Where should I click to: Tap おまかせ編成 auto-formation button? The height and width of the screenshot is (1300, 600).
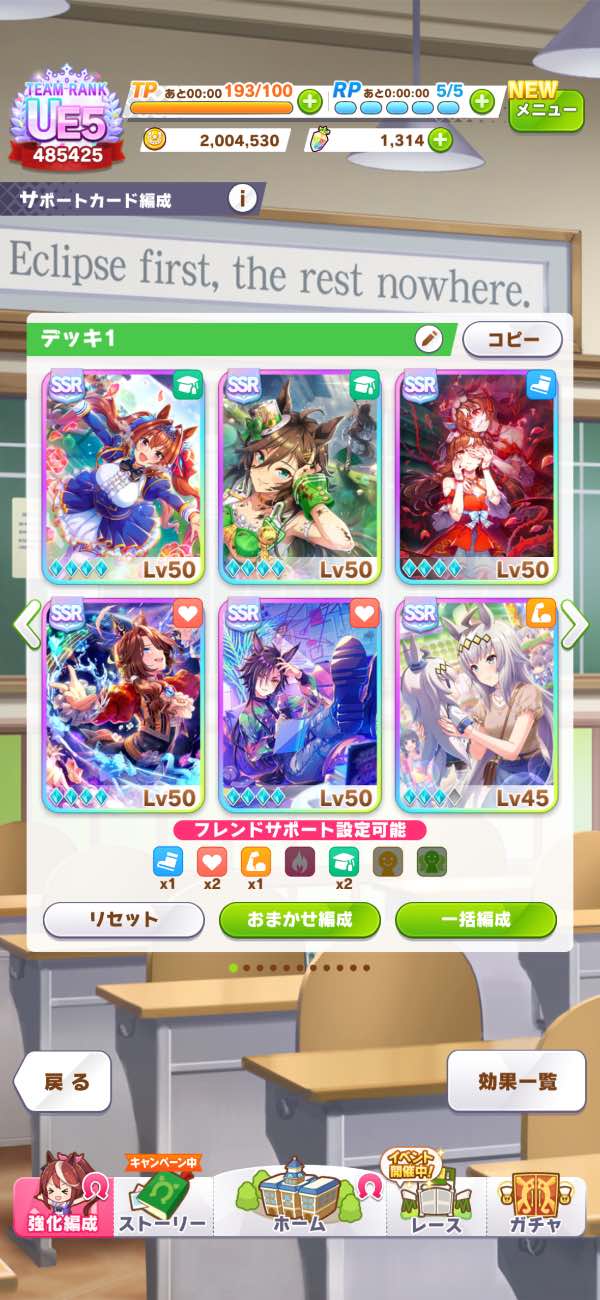[300, 919]
